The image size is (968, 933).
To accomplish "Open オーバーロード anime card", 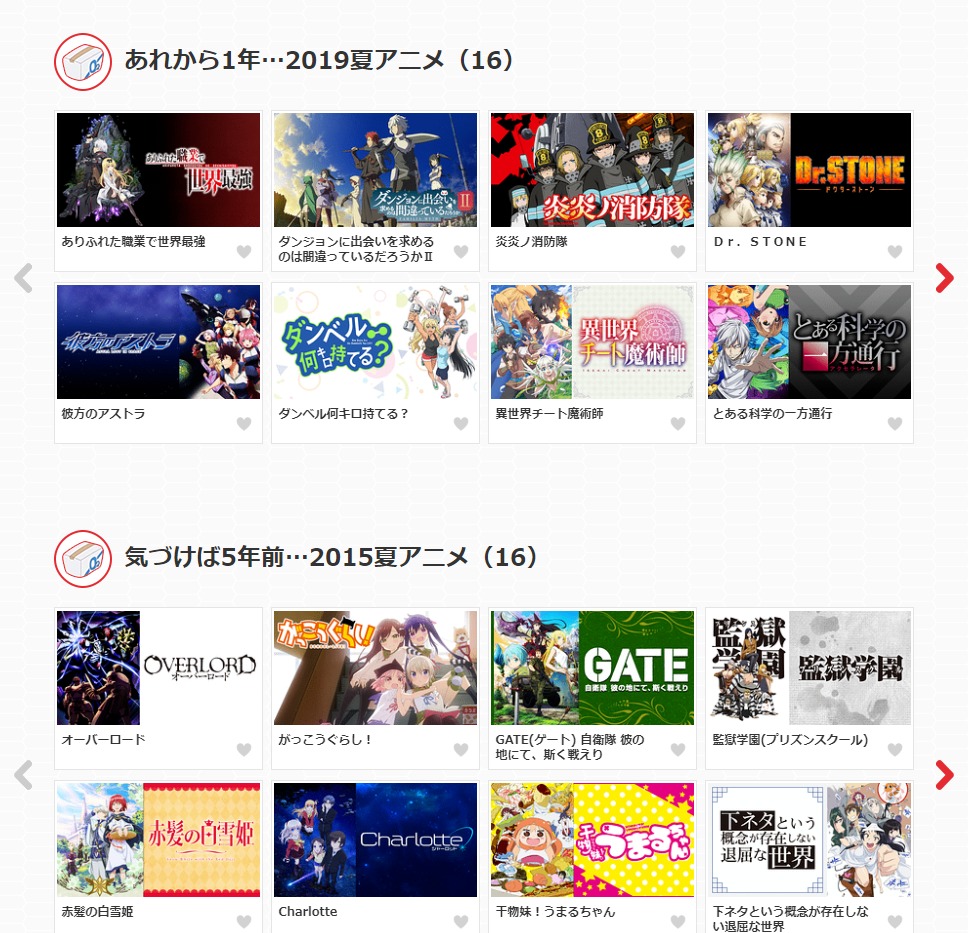I will click(158, 668).
